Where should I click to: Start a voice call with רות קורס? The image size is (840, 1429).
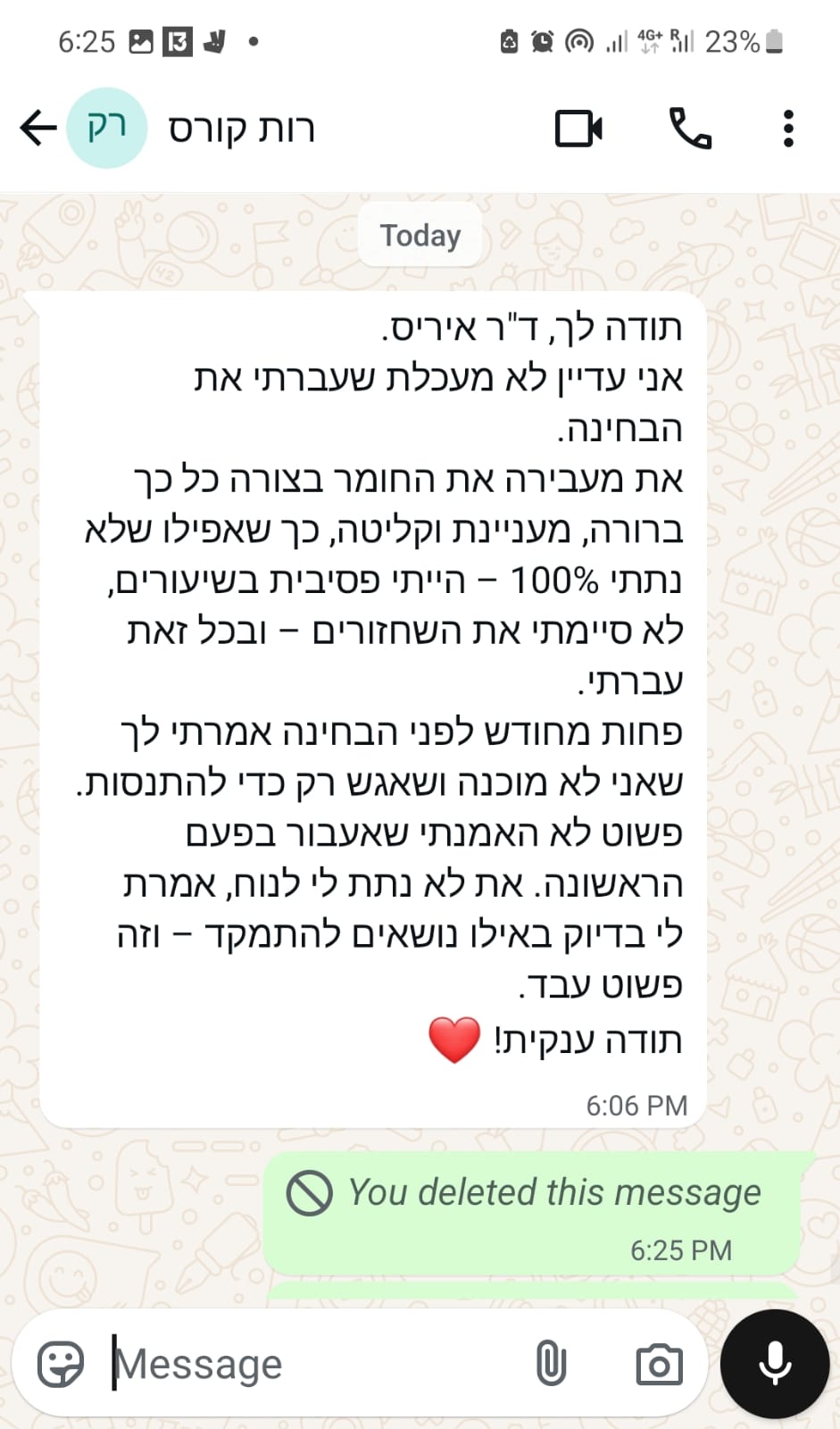tap(690, 129)
